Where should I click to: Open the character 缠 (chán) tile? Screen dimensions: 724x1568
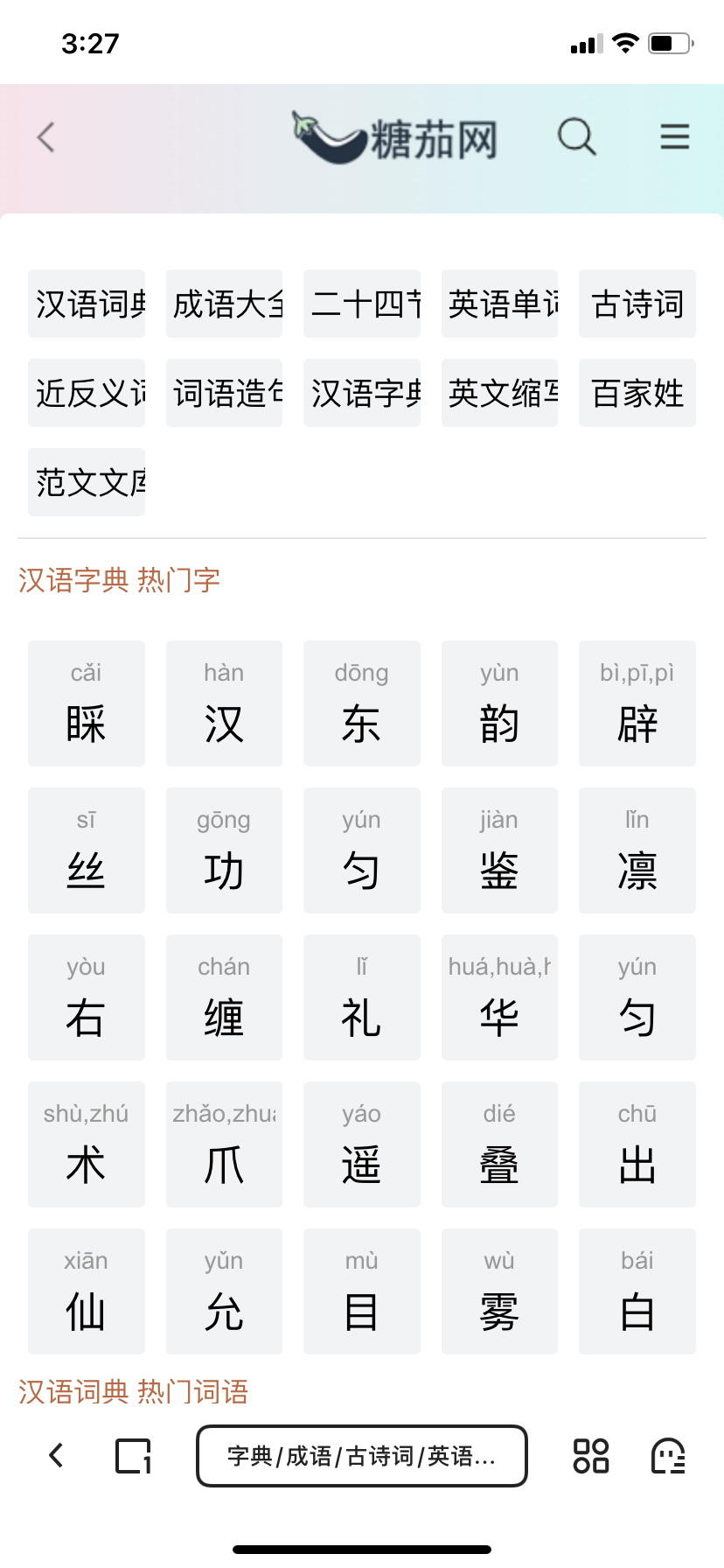tap(225, 997)
